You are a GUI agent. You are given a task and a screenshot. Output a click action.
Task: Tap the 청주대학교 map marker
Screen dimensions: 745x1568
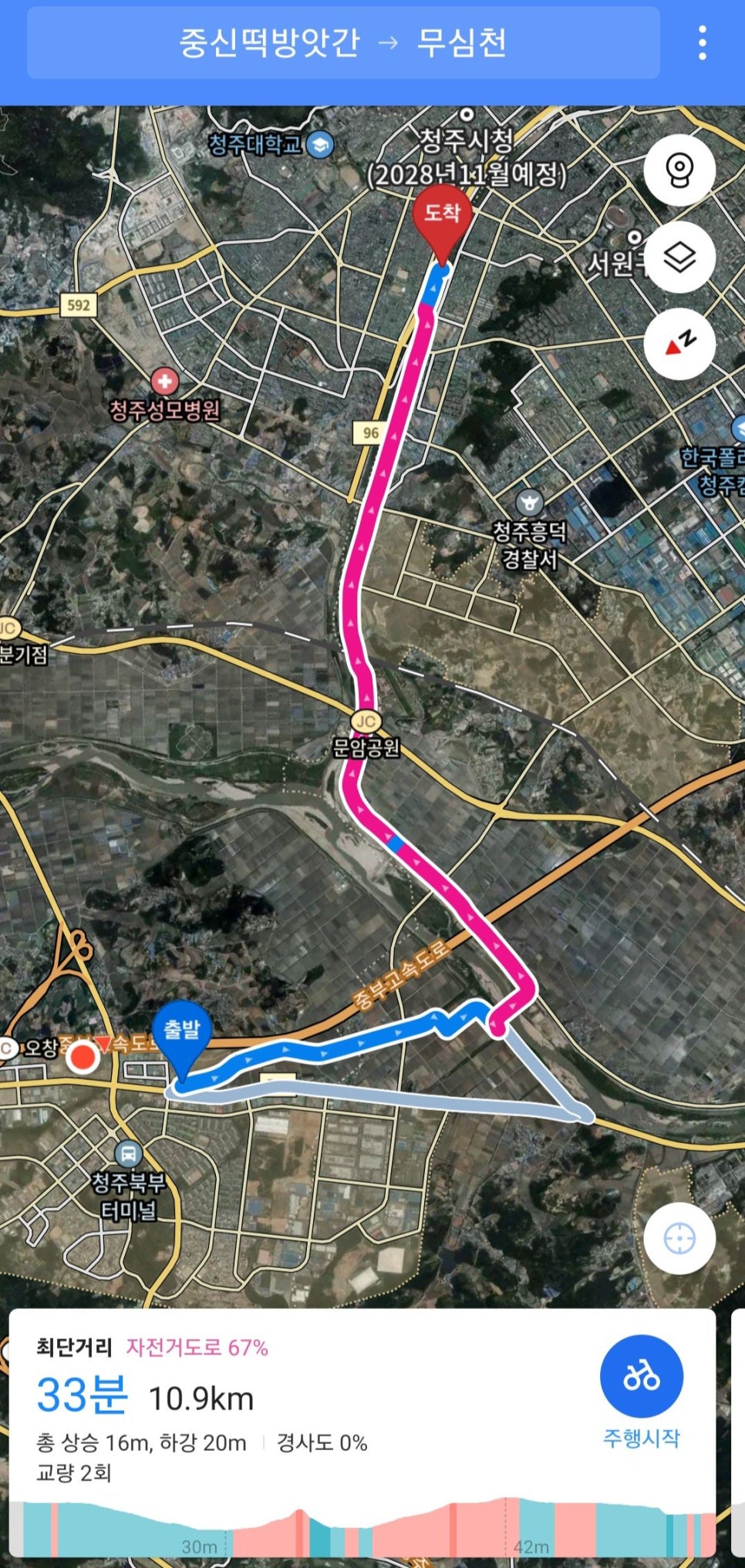319,144
